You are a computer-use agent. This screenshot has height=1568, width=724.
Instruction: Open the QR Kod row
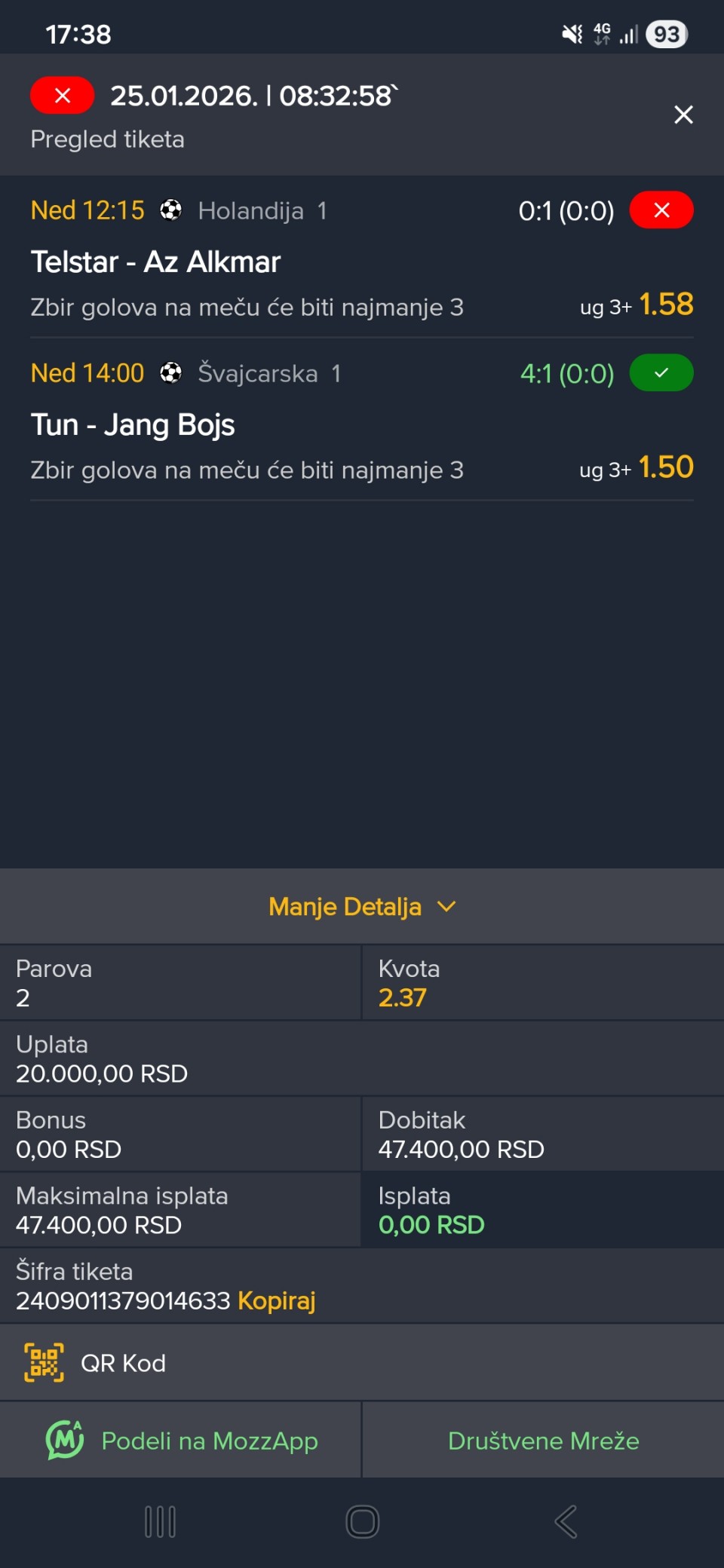pos(362,1363)
